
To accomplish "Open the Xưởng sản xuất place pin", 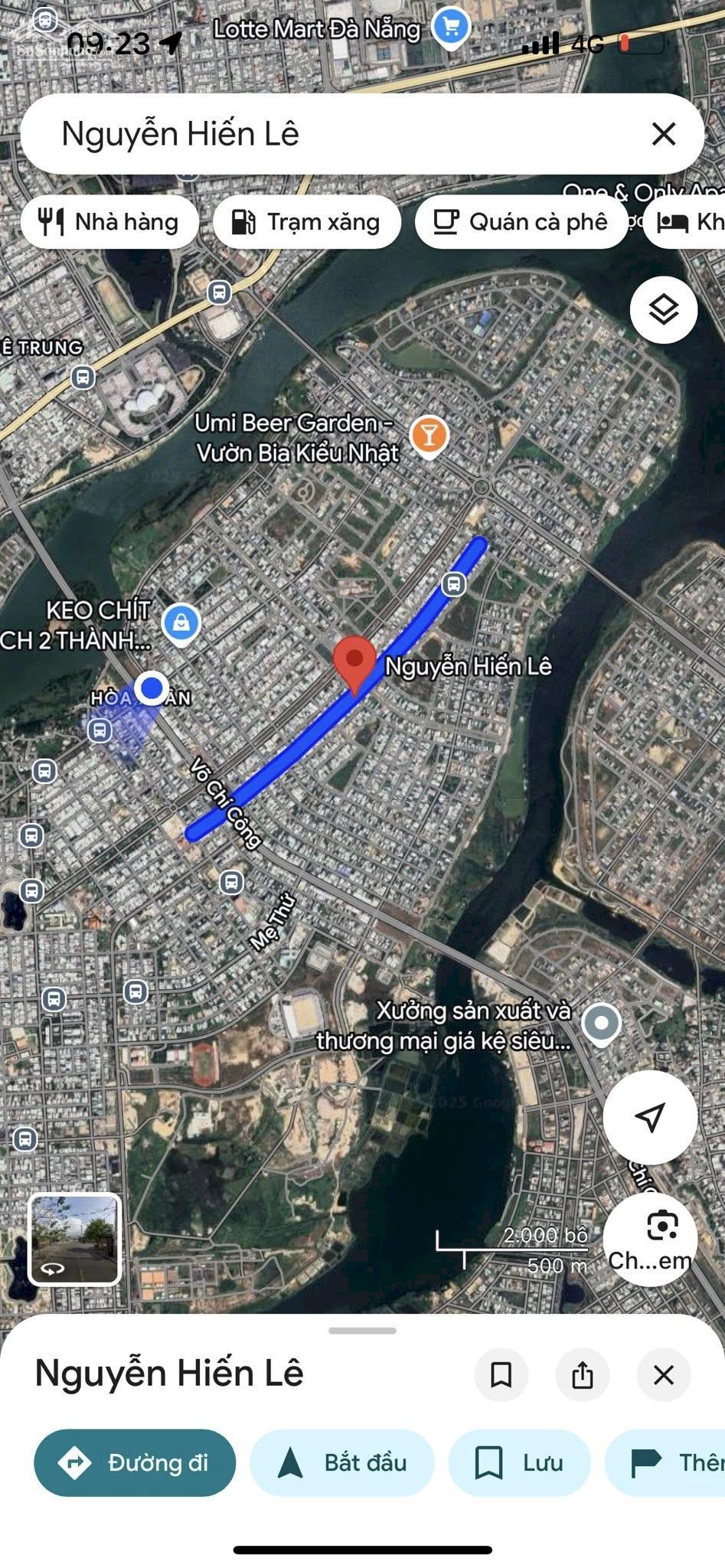I will pos(601,1023).
